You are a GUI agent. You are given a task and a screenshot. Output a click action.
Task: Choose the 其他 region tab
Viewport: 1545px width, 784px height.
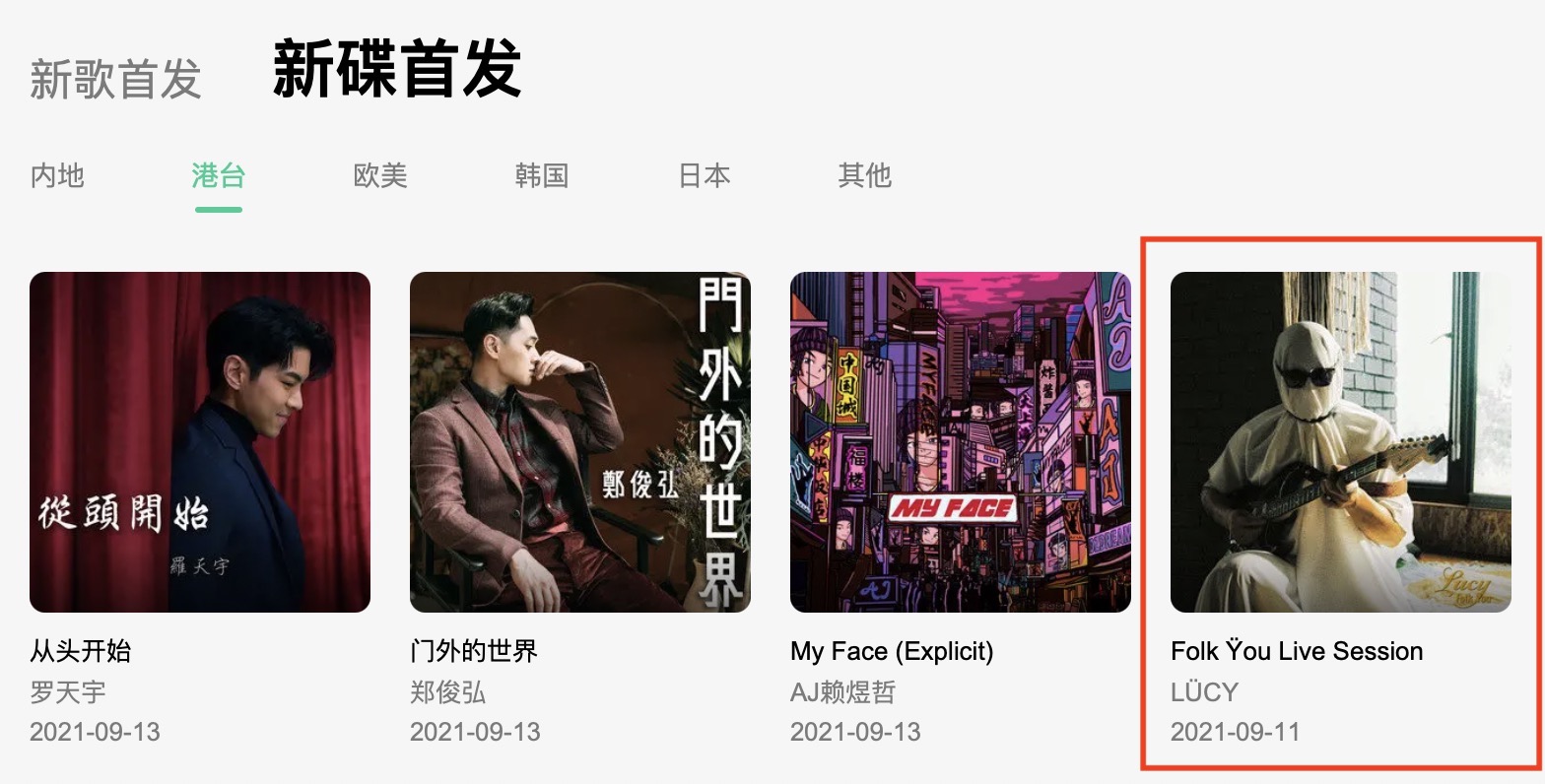point(864,175)
